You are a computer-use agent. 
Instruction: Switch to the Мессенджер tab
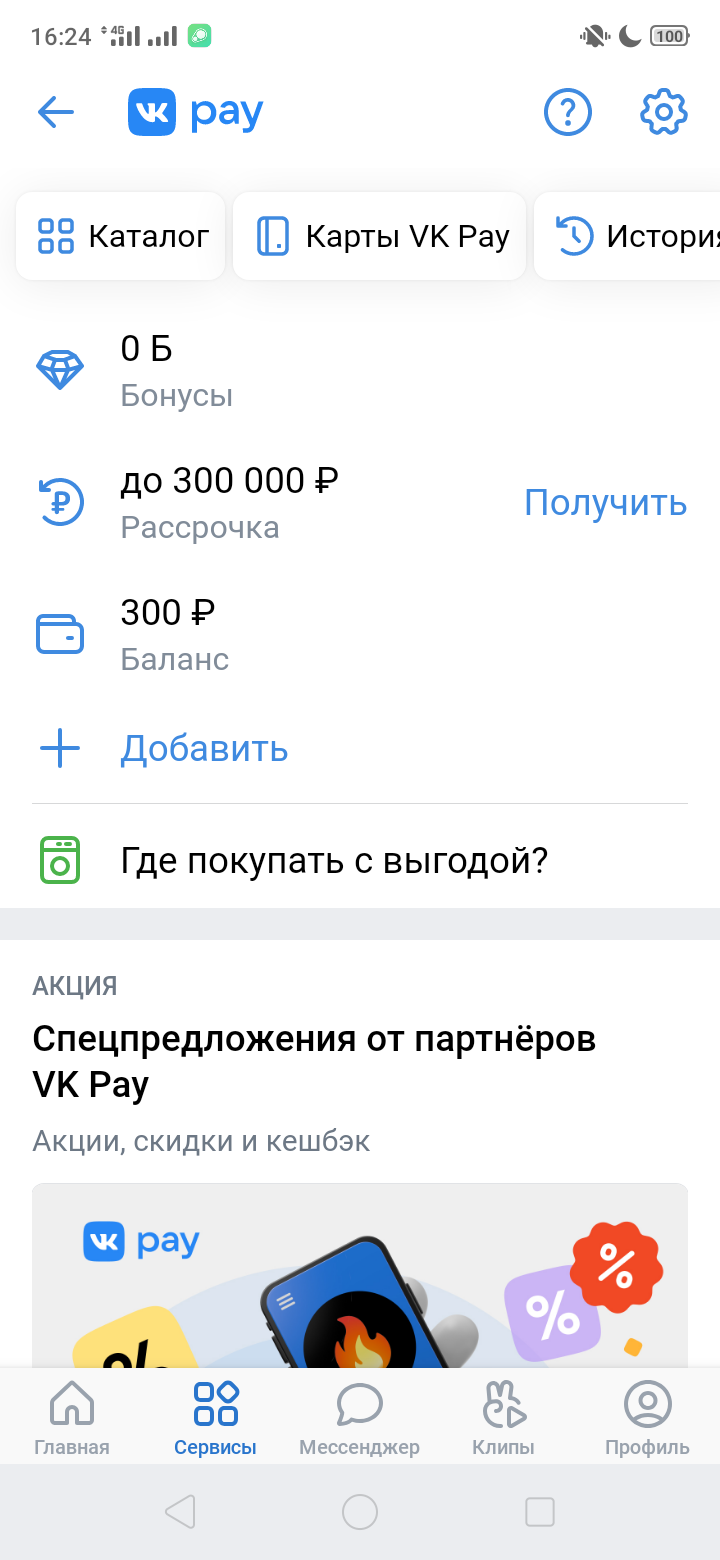coord(360,1418)
